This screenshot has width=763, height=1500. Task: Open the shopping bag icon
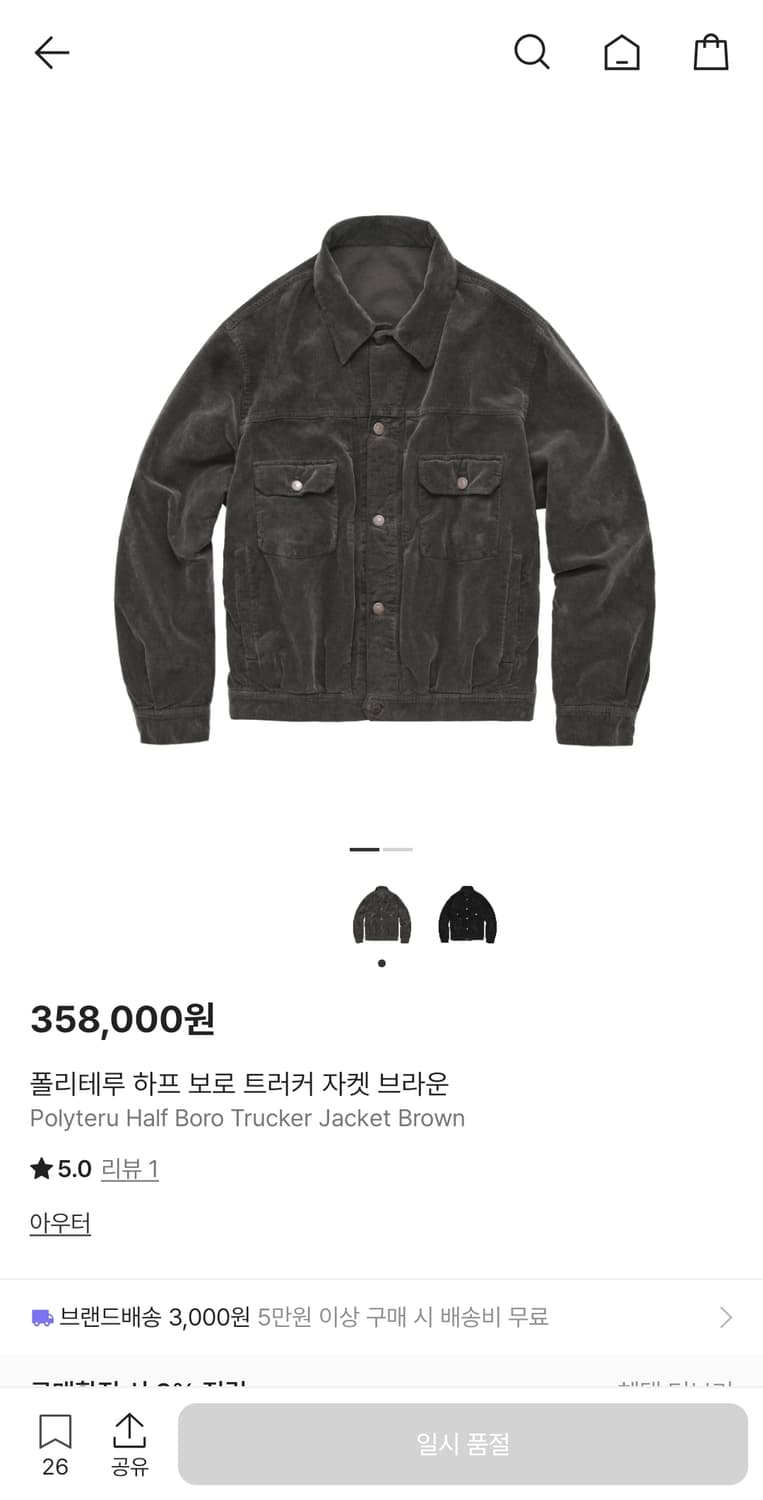pos(710,53)
